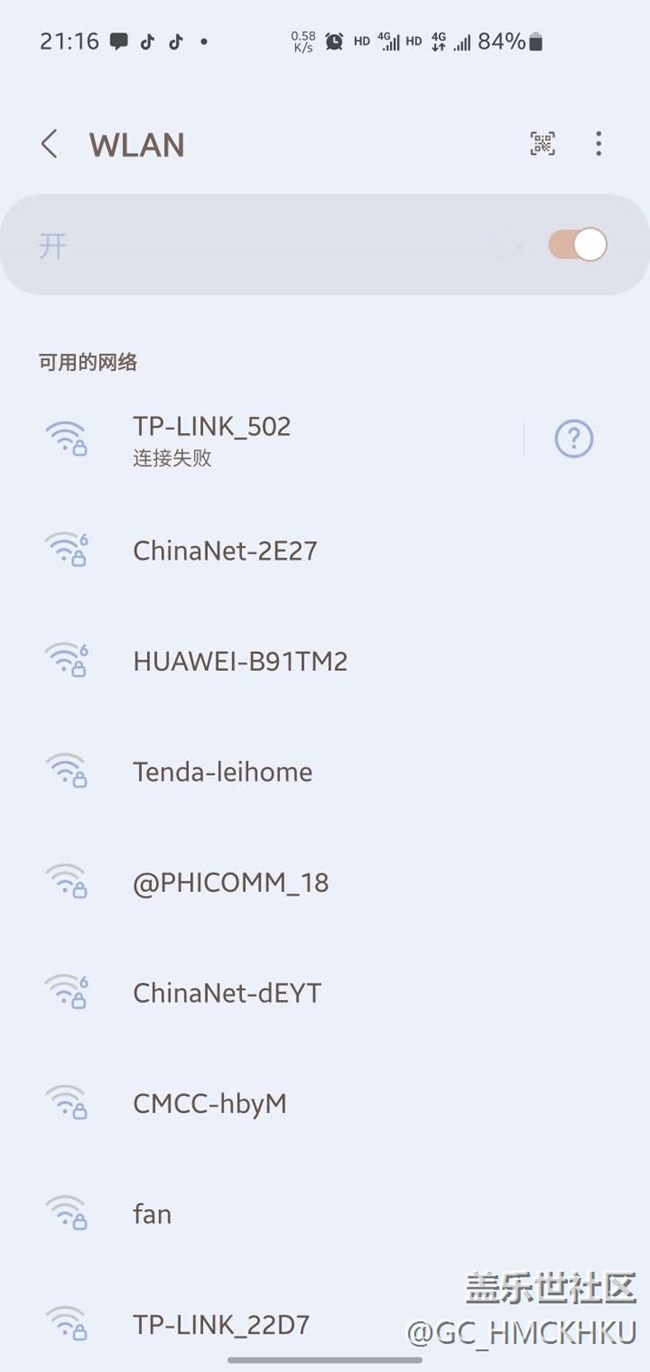Join the network named fan

coord(325,1215)
